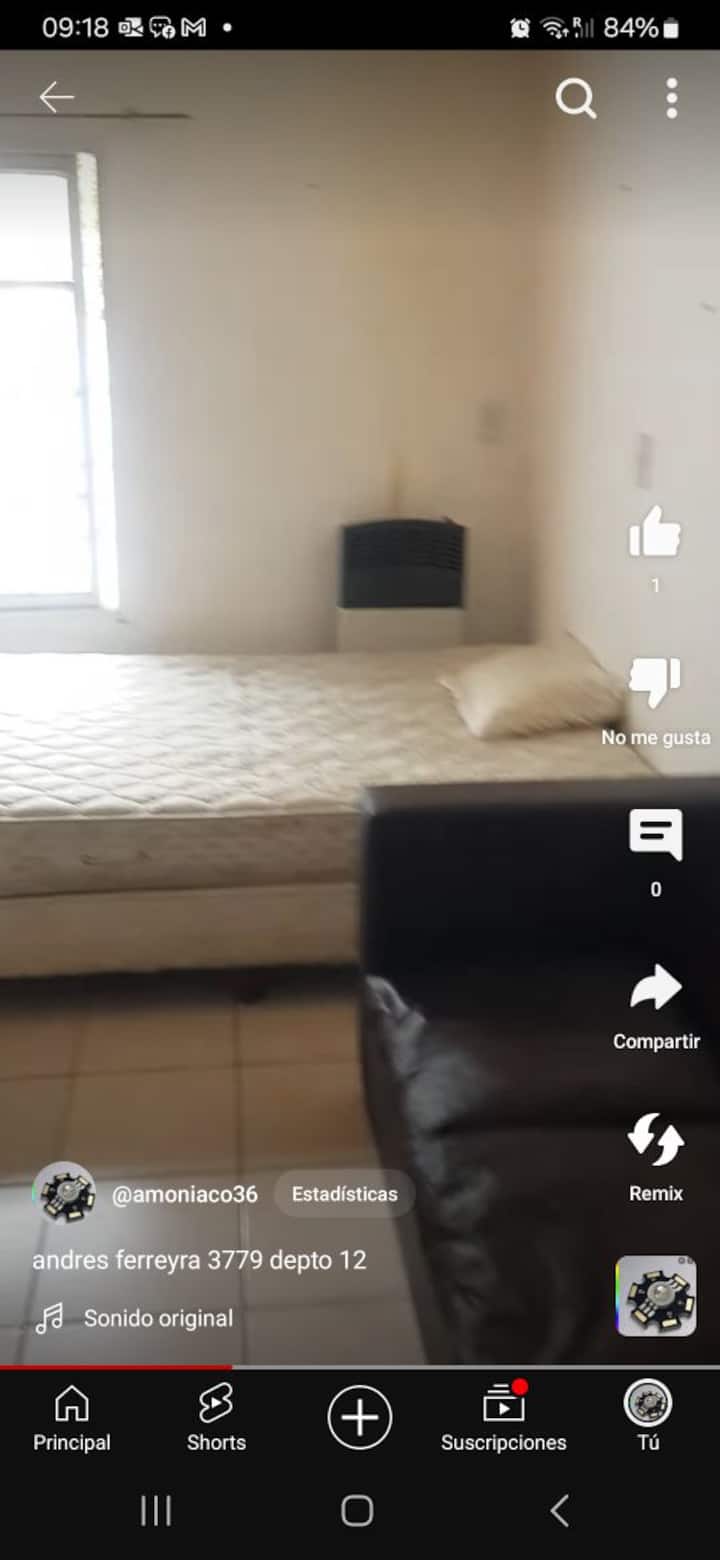Tap the Estadísticas button
This screenshot has width=720, height=1560.
coord(344,1194)
